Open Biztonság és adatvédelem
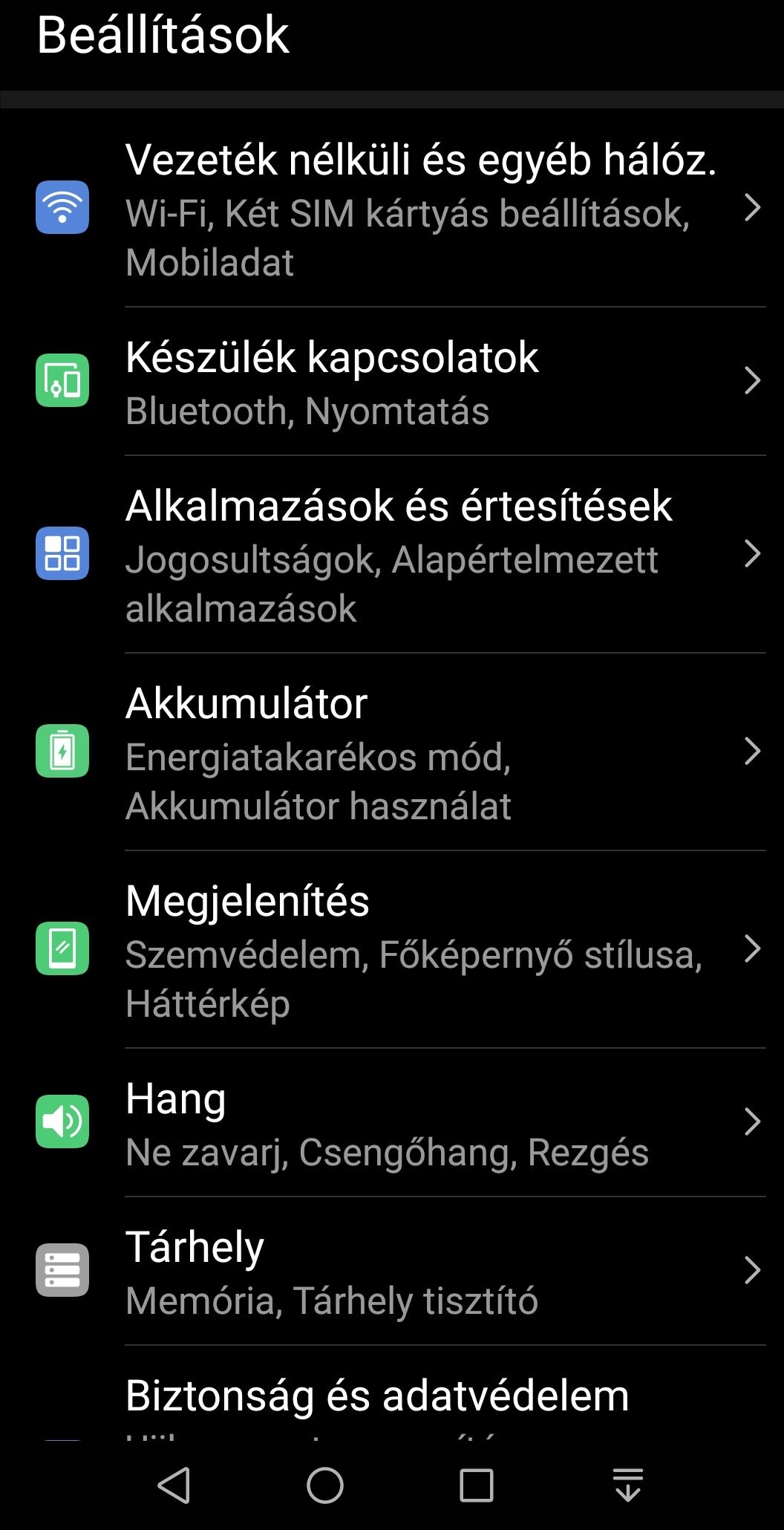Viewport: 784px width, 1530px height. [x=392, y=1393]
